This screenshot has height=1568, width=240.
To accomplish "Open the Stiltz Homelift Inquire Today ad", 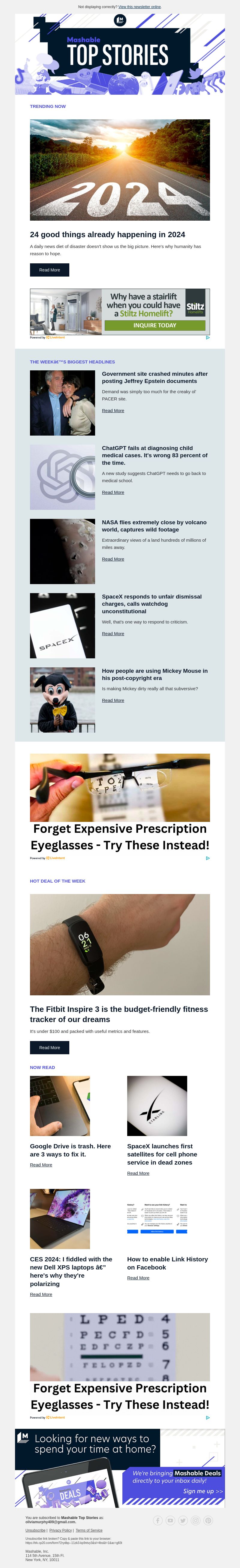I will click(154, 325).
